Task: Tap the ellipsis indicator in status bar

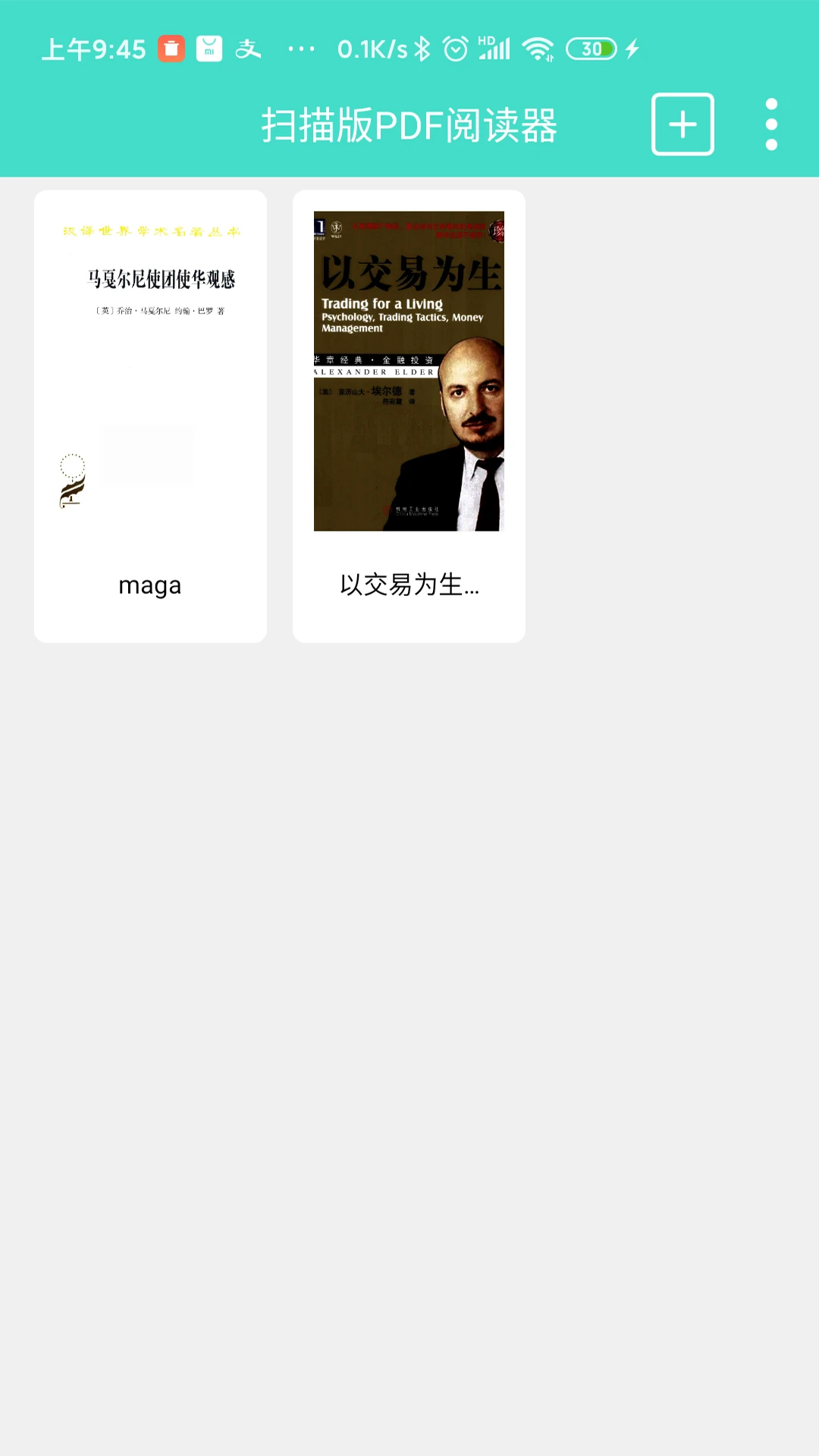Action: [x=301, y=48]
